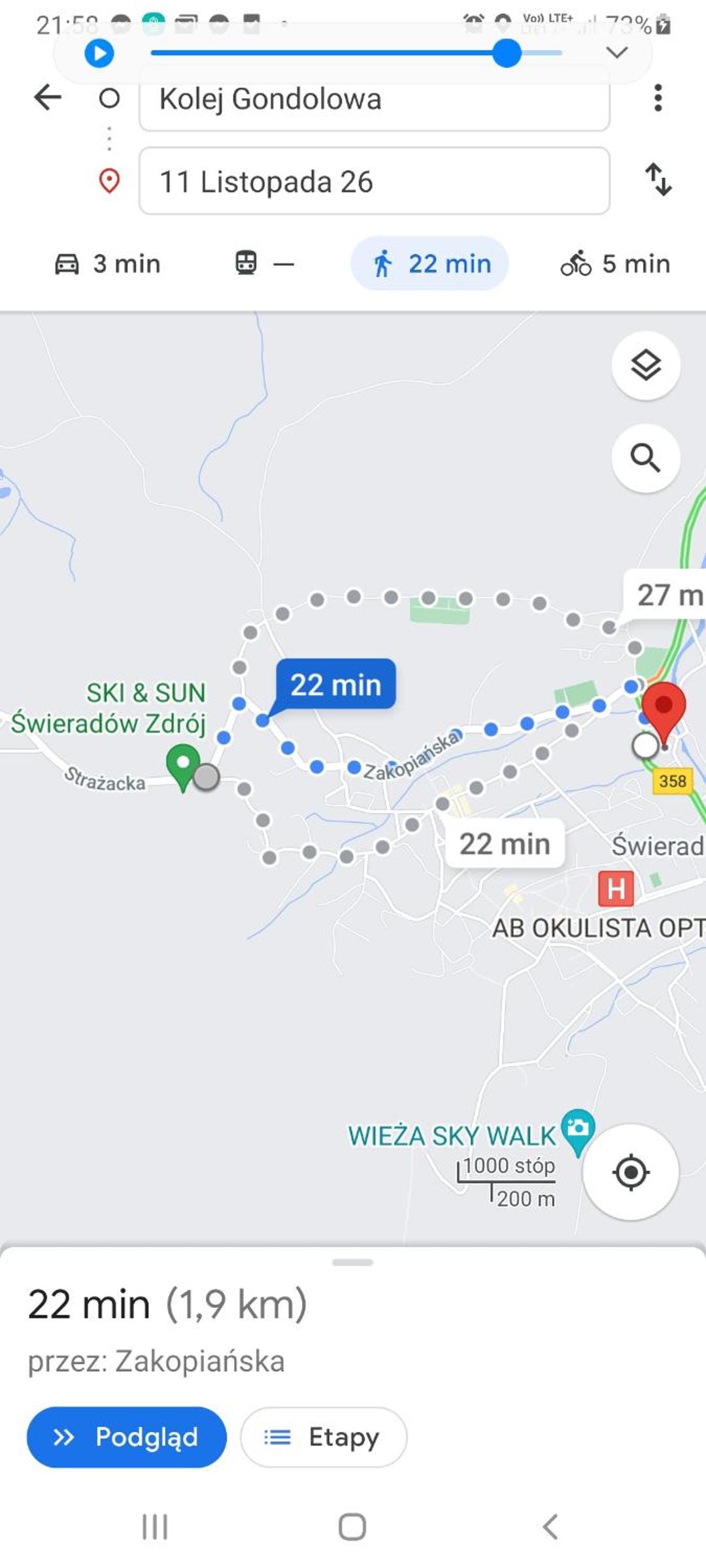706x1568 pixels.
Task: Start the route preview with Podgląd
Action: coord(127,1437)
